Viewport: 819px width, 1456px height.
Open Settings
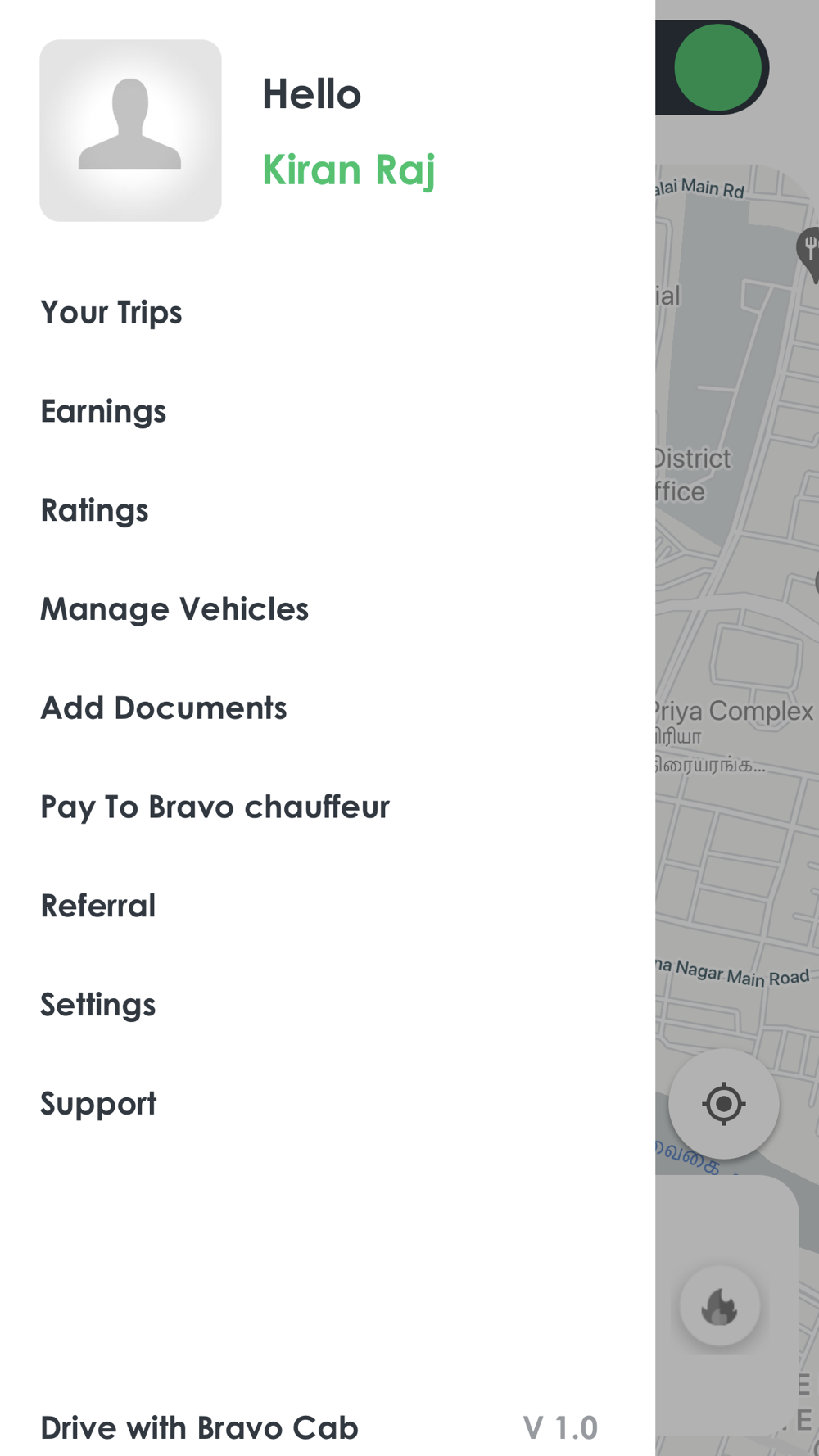point(98,1006)
